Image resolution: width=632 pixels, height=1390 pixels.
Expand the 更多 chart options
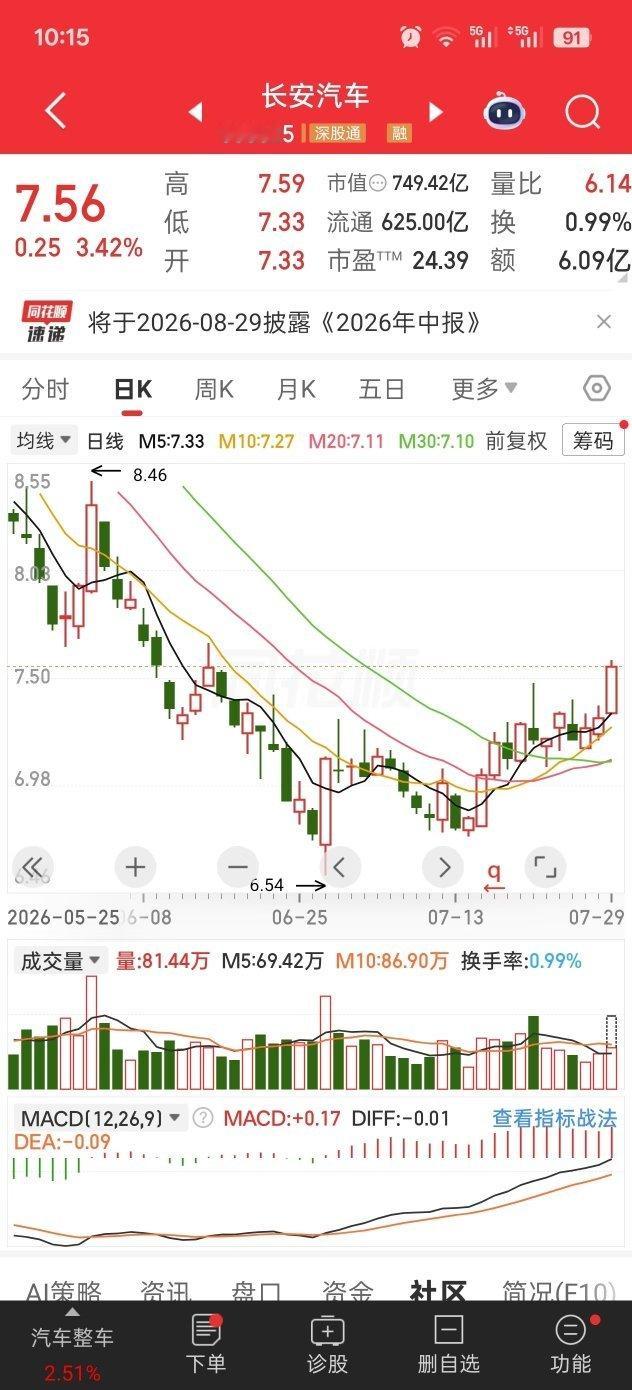click(484, 389)
